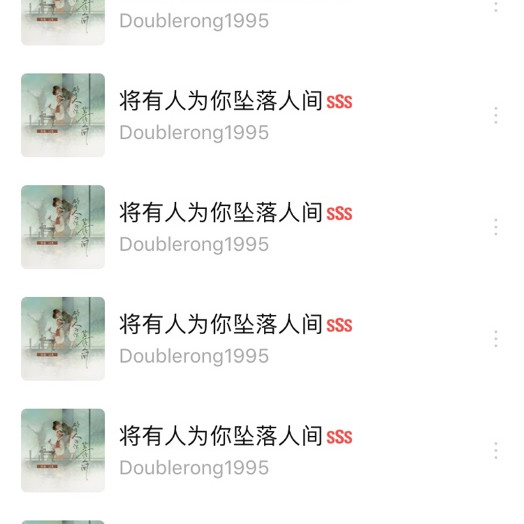
Task: Tap more options for the last full song row
Action: point(496,450)
